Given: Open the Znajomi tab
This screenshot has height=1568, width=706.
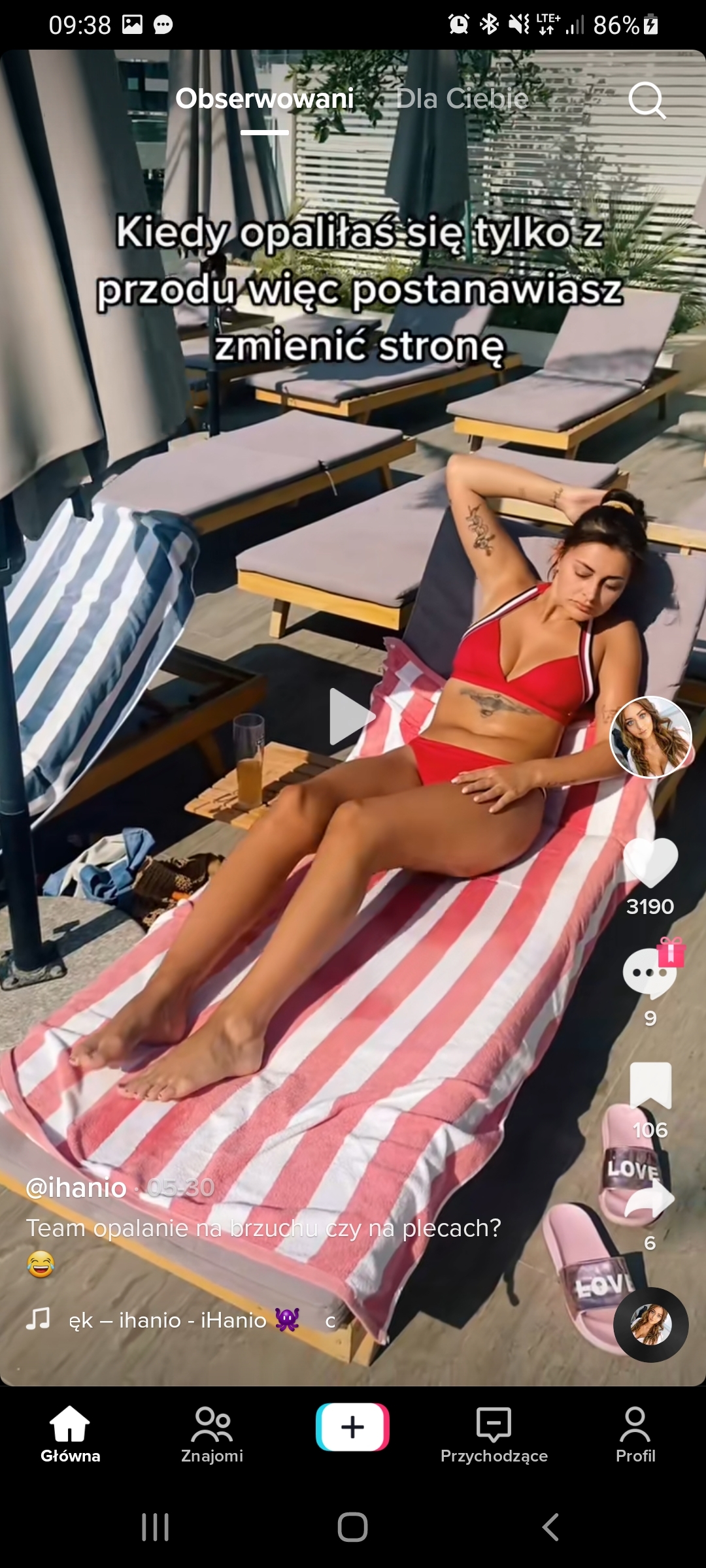Looking at the screenshot, I should [x=212, y=1435].
